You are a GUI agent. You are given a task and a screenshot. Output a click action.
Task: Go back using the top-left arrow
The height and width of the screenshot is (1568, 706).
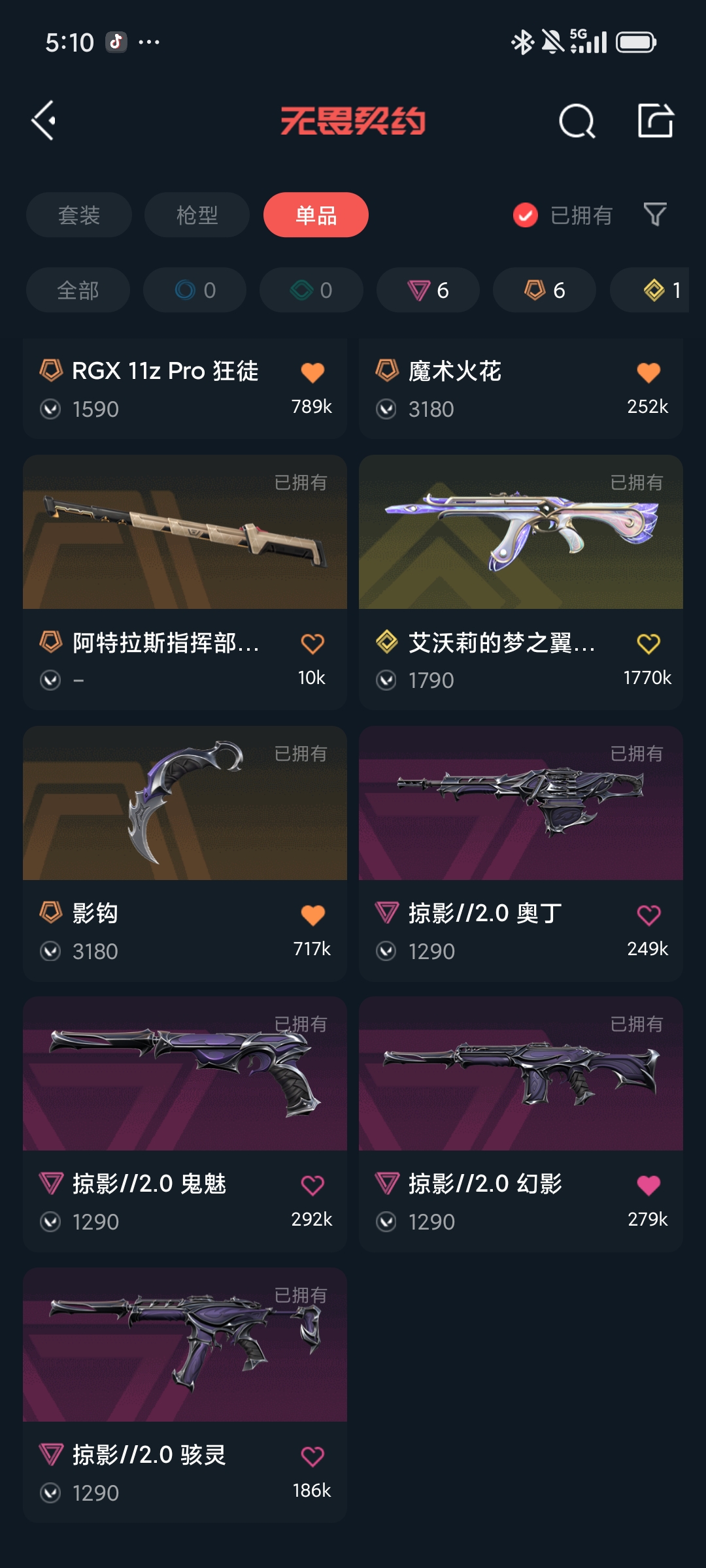(44, 121)
